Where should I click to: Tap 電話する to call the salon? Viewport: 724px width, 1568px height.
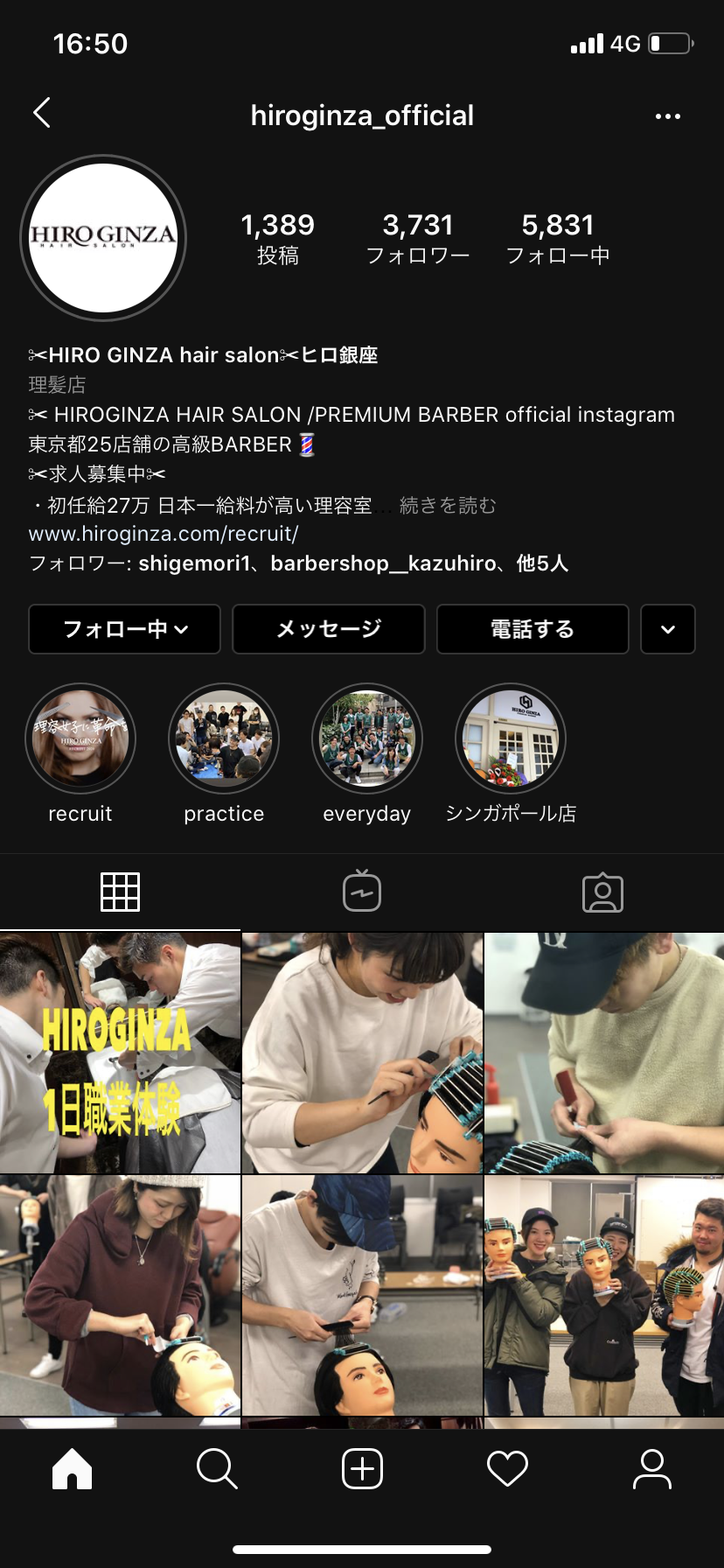pyautogui.click(x=532, y=629)
